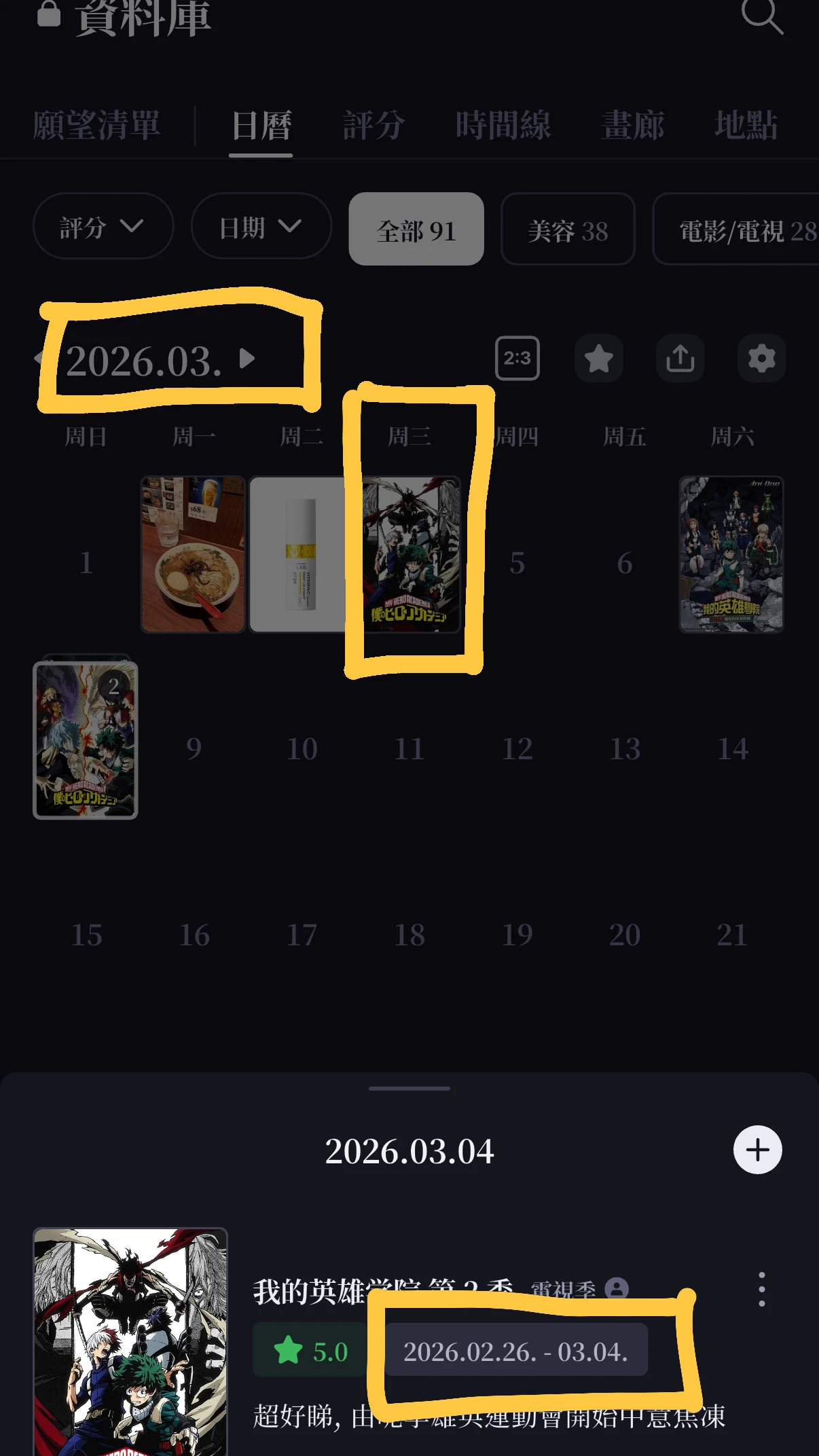
Task: Go to next month arrow
Action: [248, 358]
